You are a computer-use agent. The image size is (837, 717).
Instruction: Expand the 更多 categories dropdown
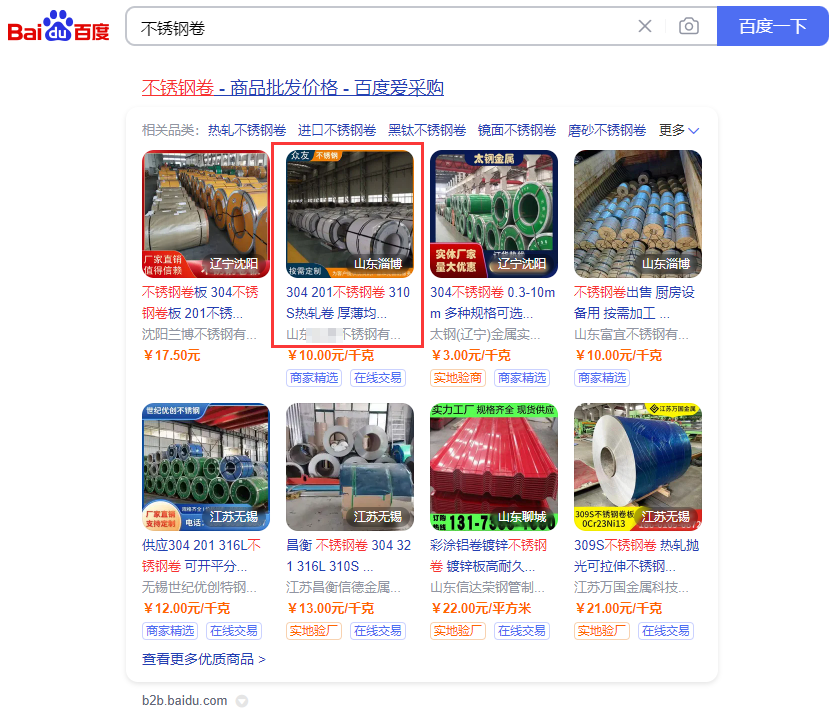pyautogui.click(x=679, y=130)
